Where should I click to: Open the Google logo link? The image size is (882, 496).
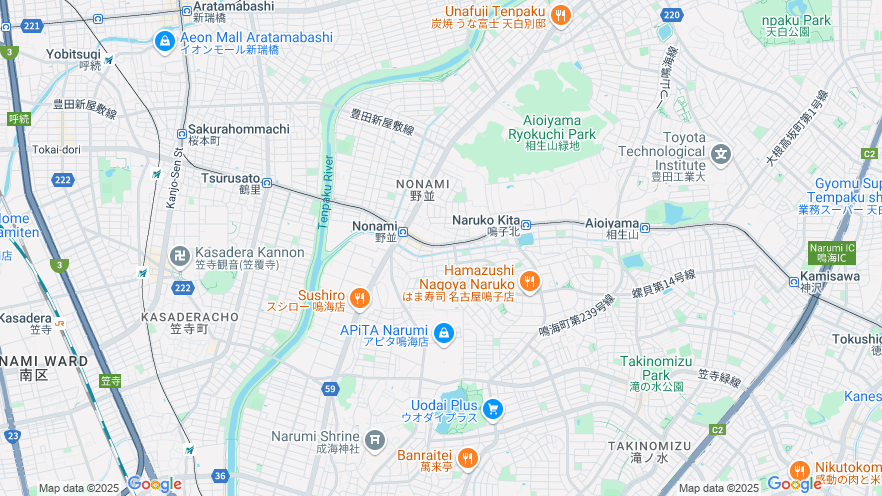[x=154, y=485]
